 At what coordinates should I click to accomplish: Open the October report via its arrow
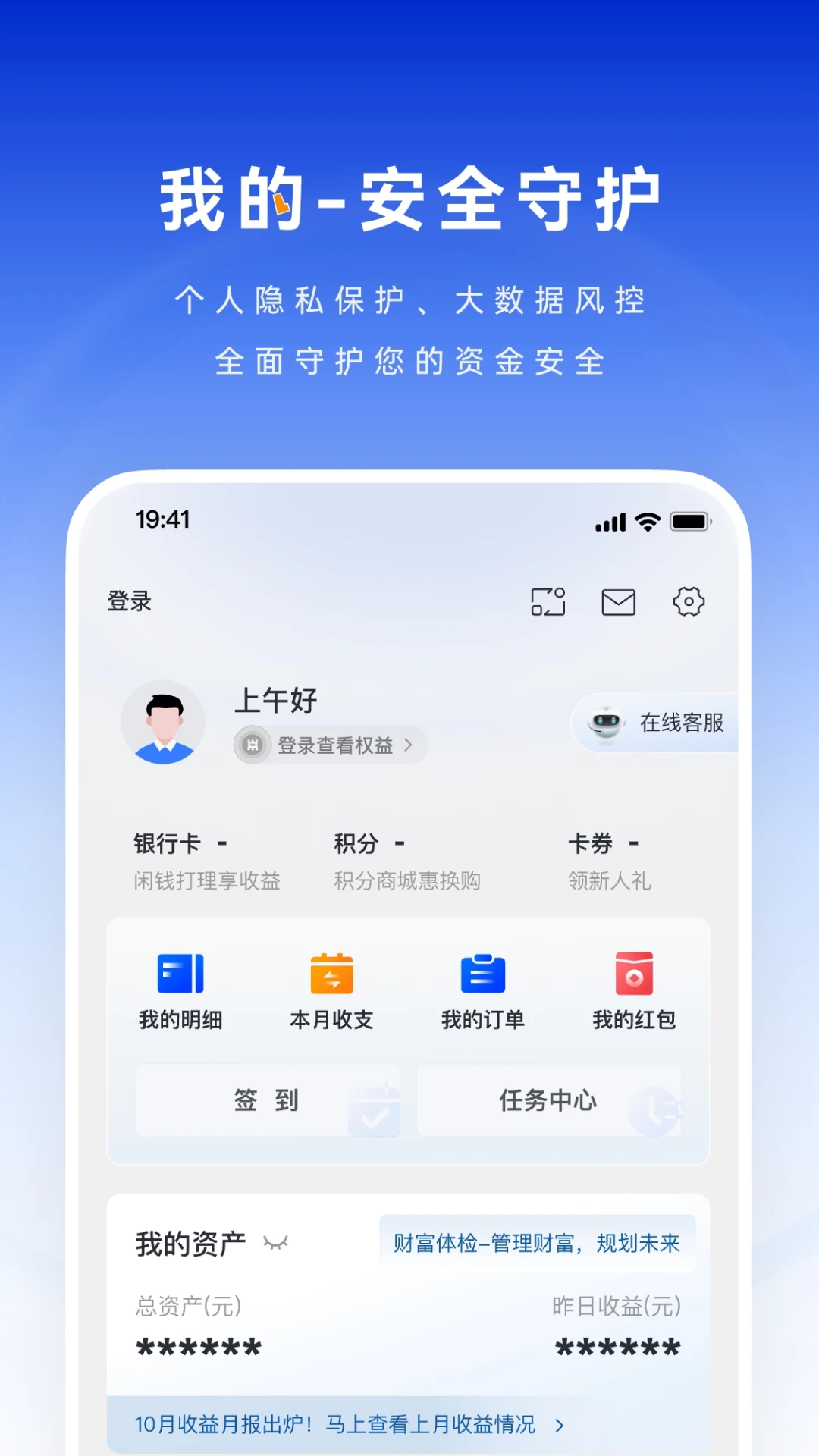pos(559,1422)
